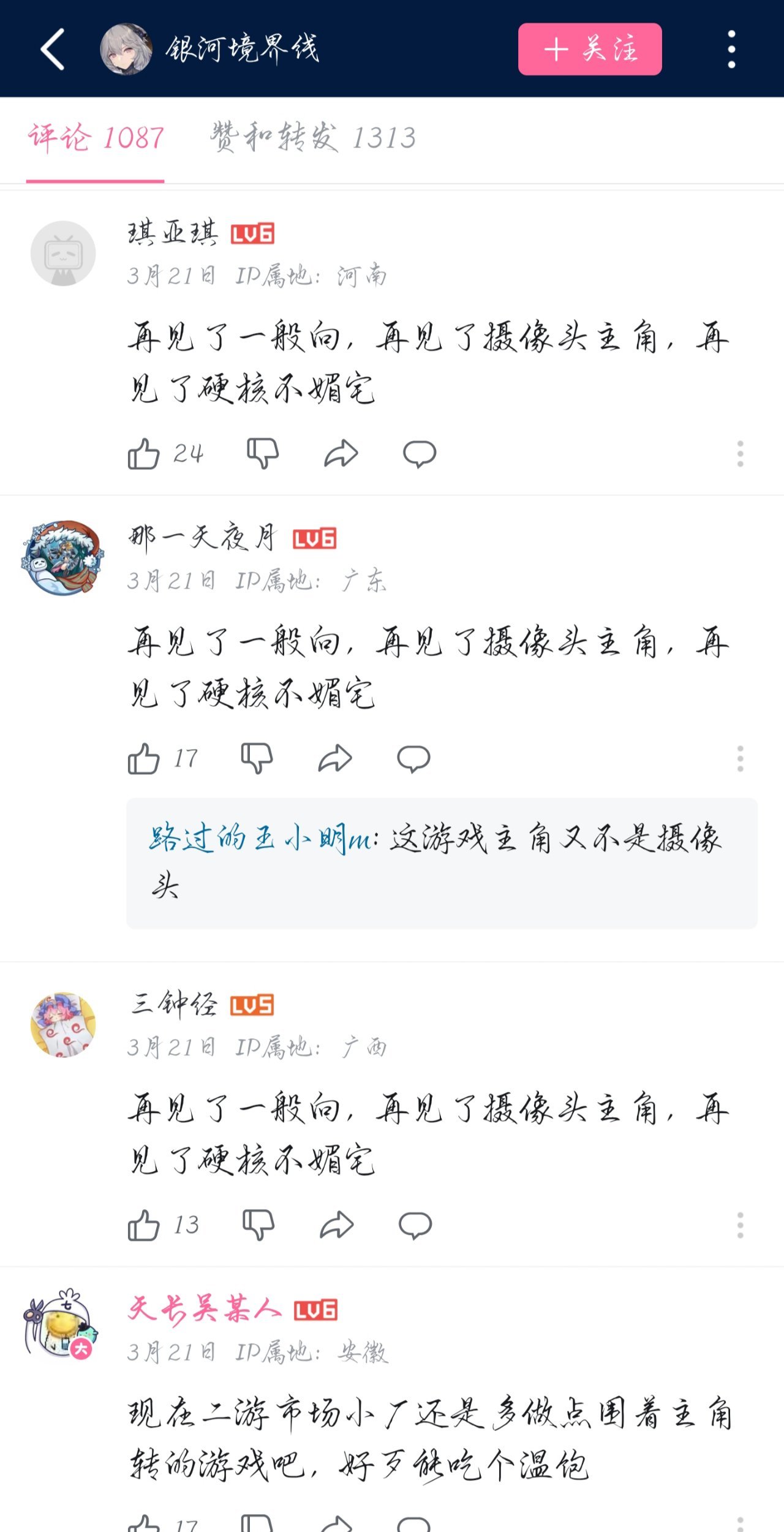The height and width of the screenshot is (1532, 784).
Task: Dislike 三钟经's comment
Action: [258, 1224]
